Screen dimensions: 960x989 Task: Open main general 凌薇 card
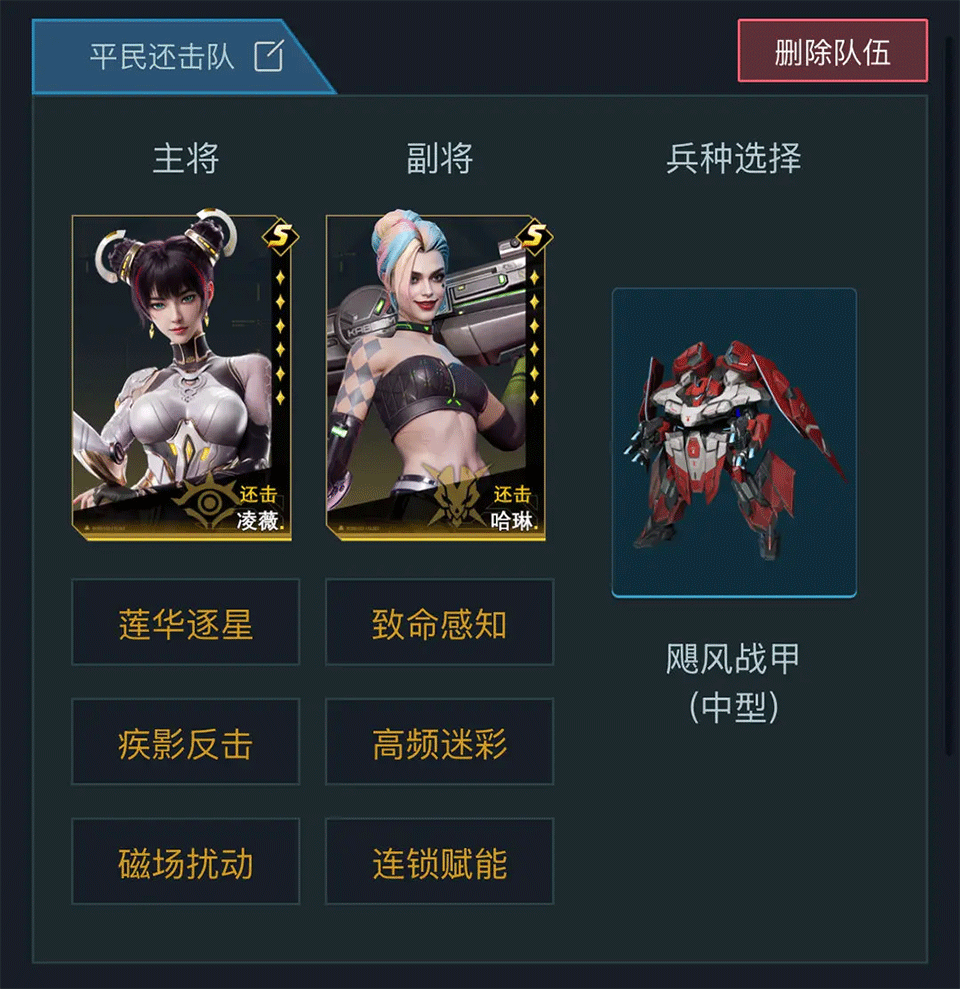(181, 378)
